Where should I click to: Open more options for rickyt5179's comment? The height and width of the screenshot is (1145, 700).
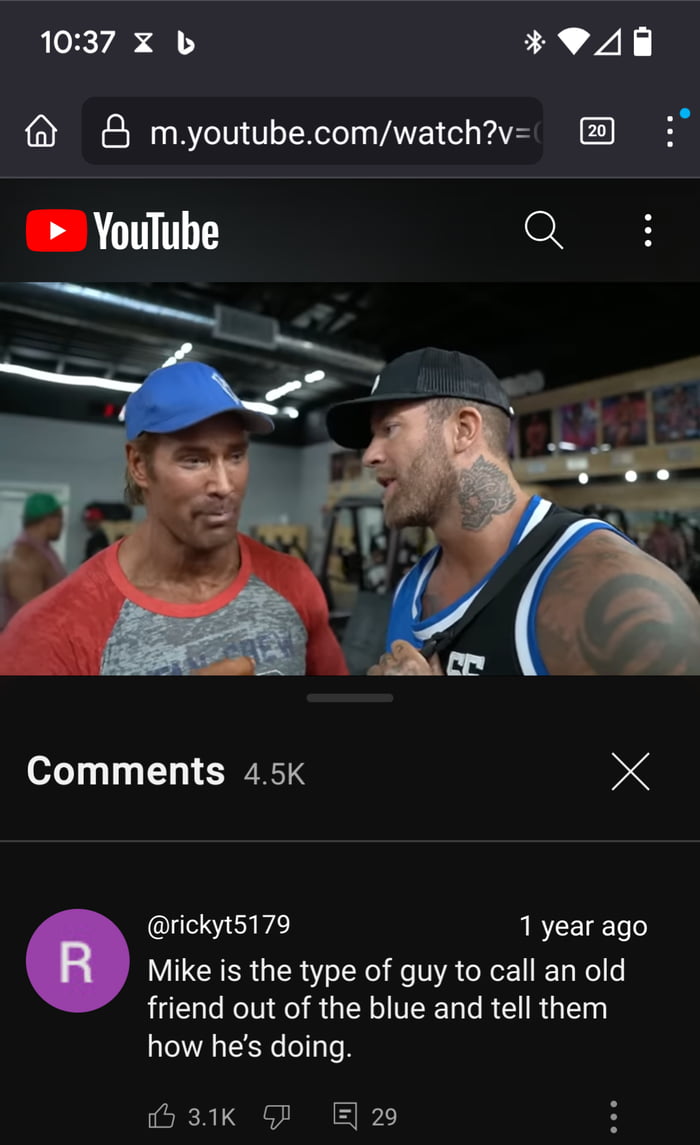click(x=613, y=1116)
